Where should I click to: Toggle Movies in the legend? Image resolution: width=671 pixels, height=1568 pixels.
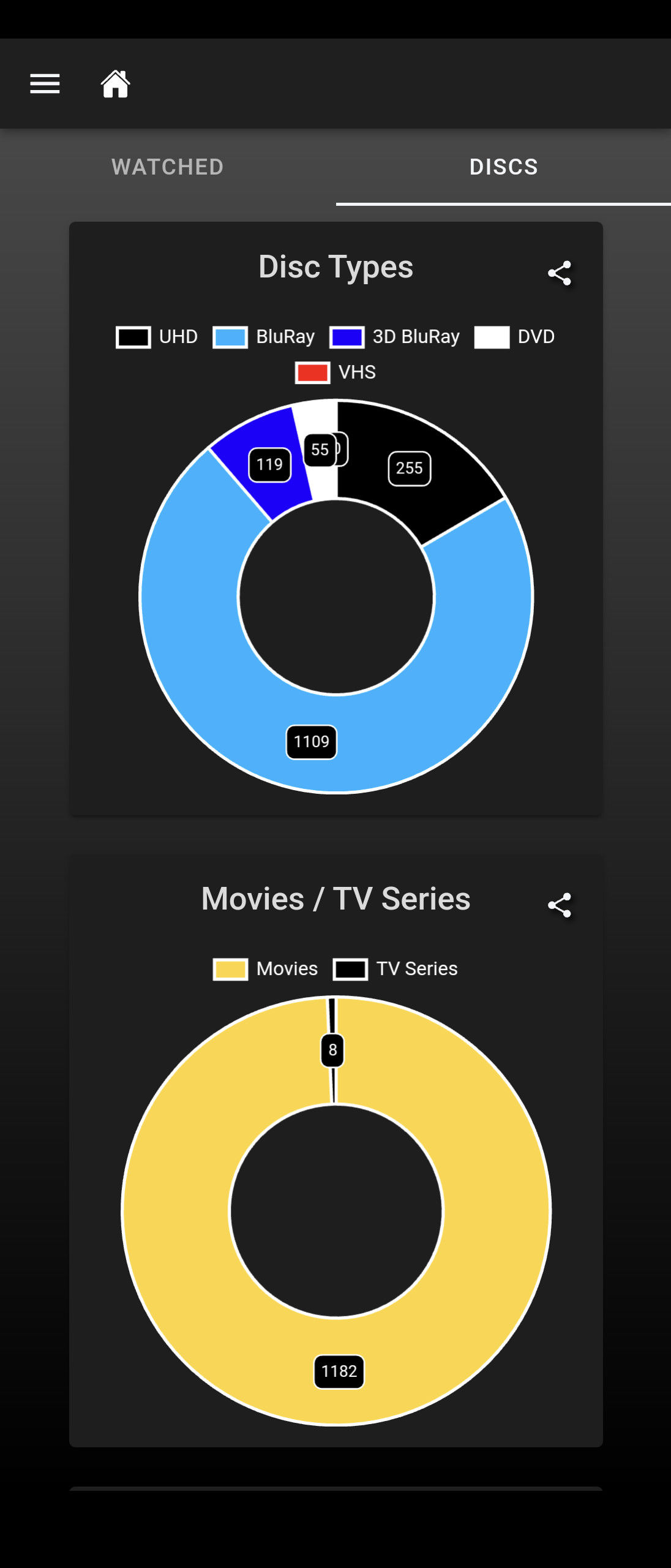(266, 969)
